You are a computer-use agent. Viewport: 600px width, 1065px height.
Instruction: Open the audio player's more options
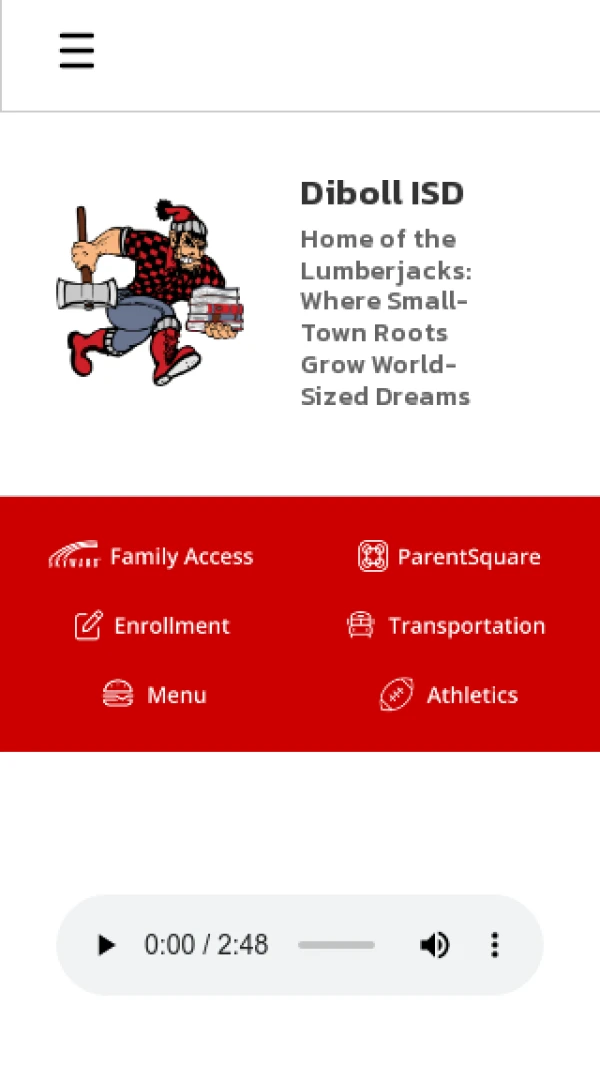495,945
